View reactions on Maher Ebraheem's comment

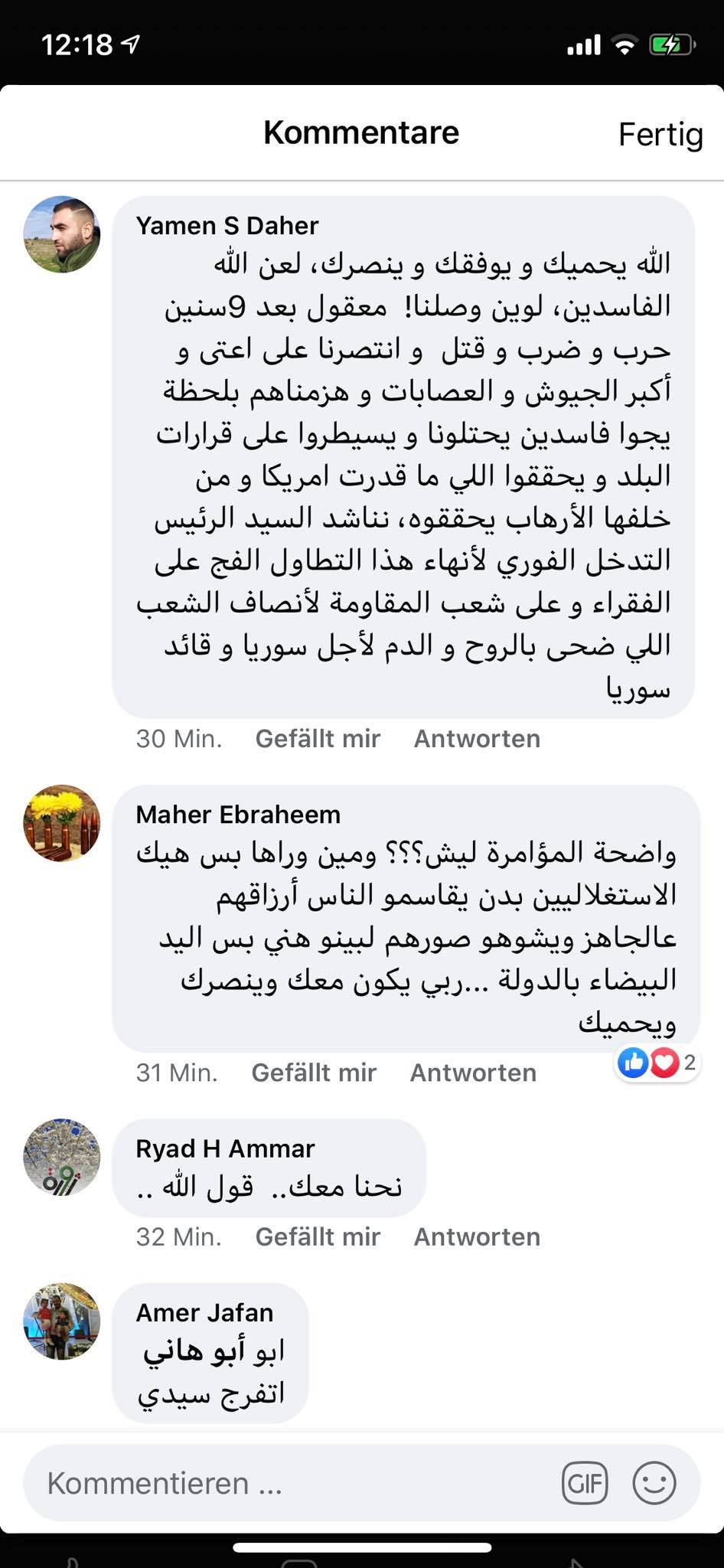[657, 1063]
